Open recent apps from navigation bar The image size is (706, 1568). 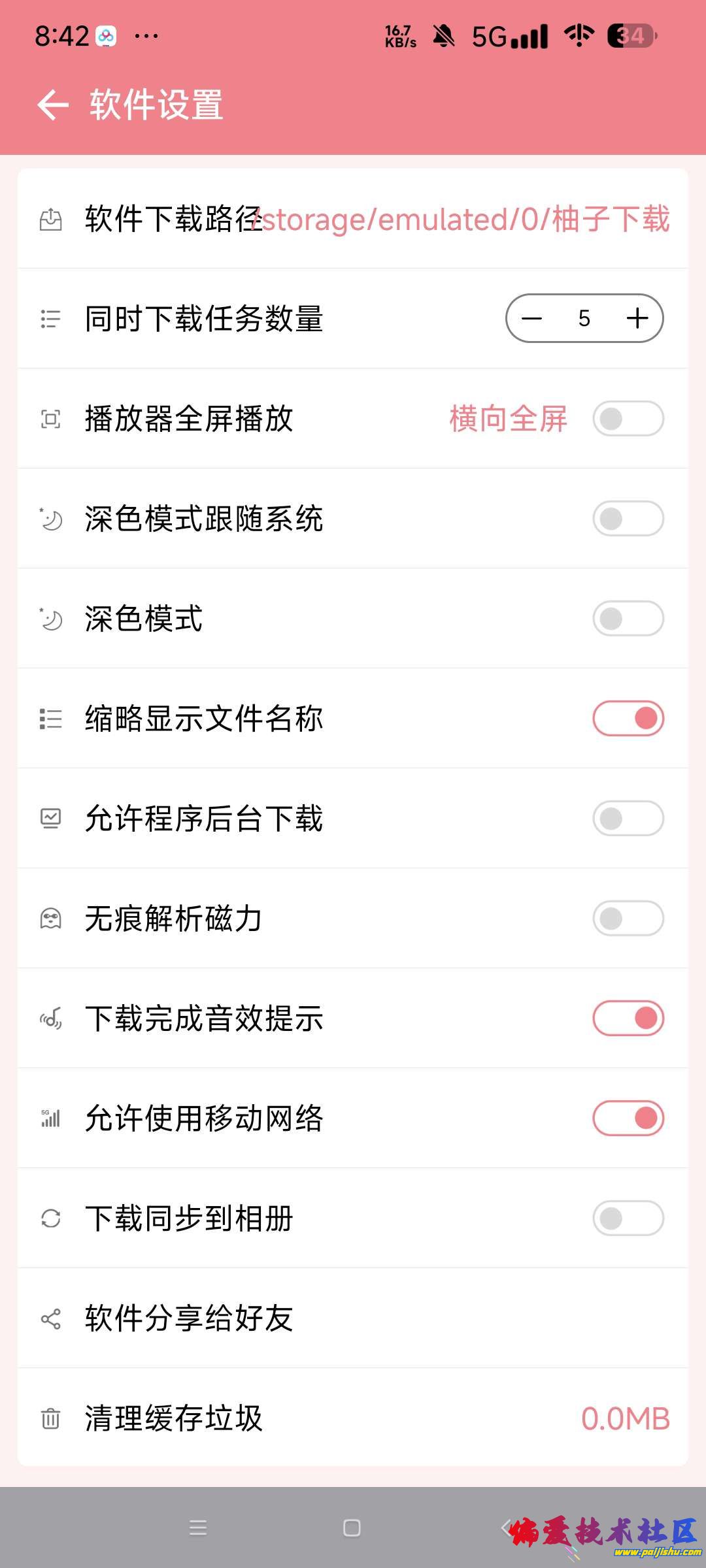pos(198,1528)
